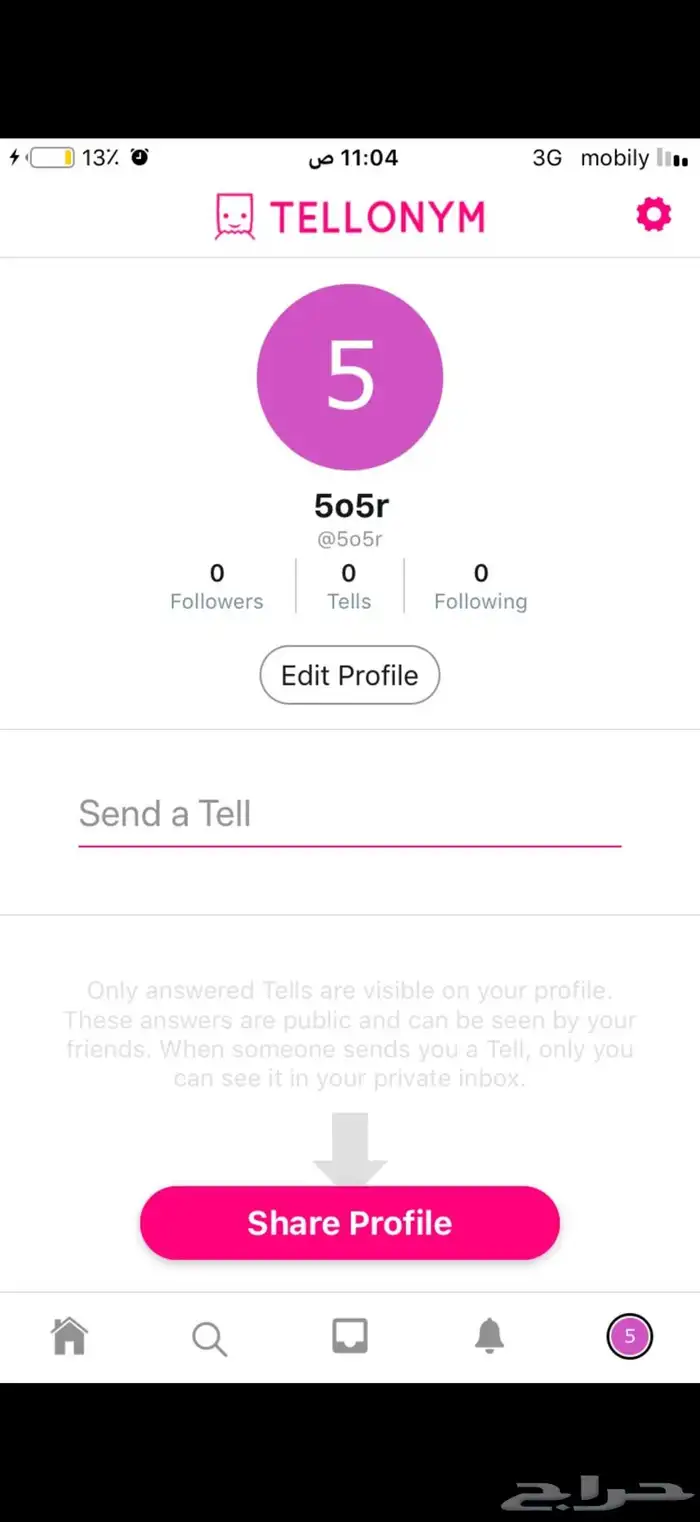View the Following list
Screen dimensions: 700x1522
click(x=480, y=587)
